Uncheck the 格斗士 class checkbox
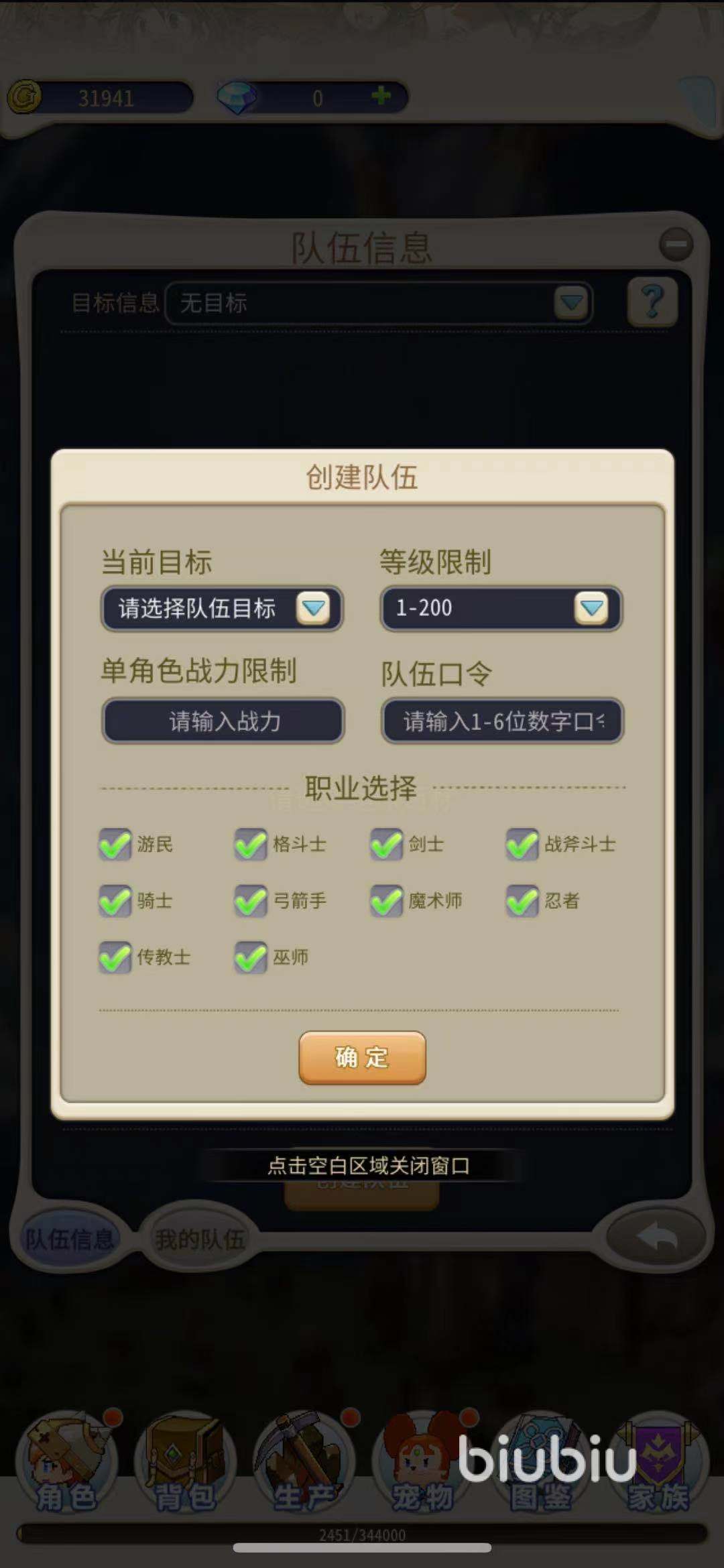This screenshot has width=724, height=1568. click(x=250, y=845)
